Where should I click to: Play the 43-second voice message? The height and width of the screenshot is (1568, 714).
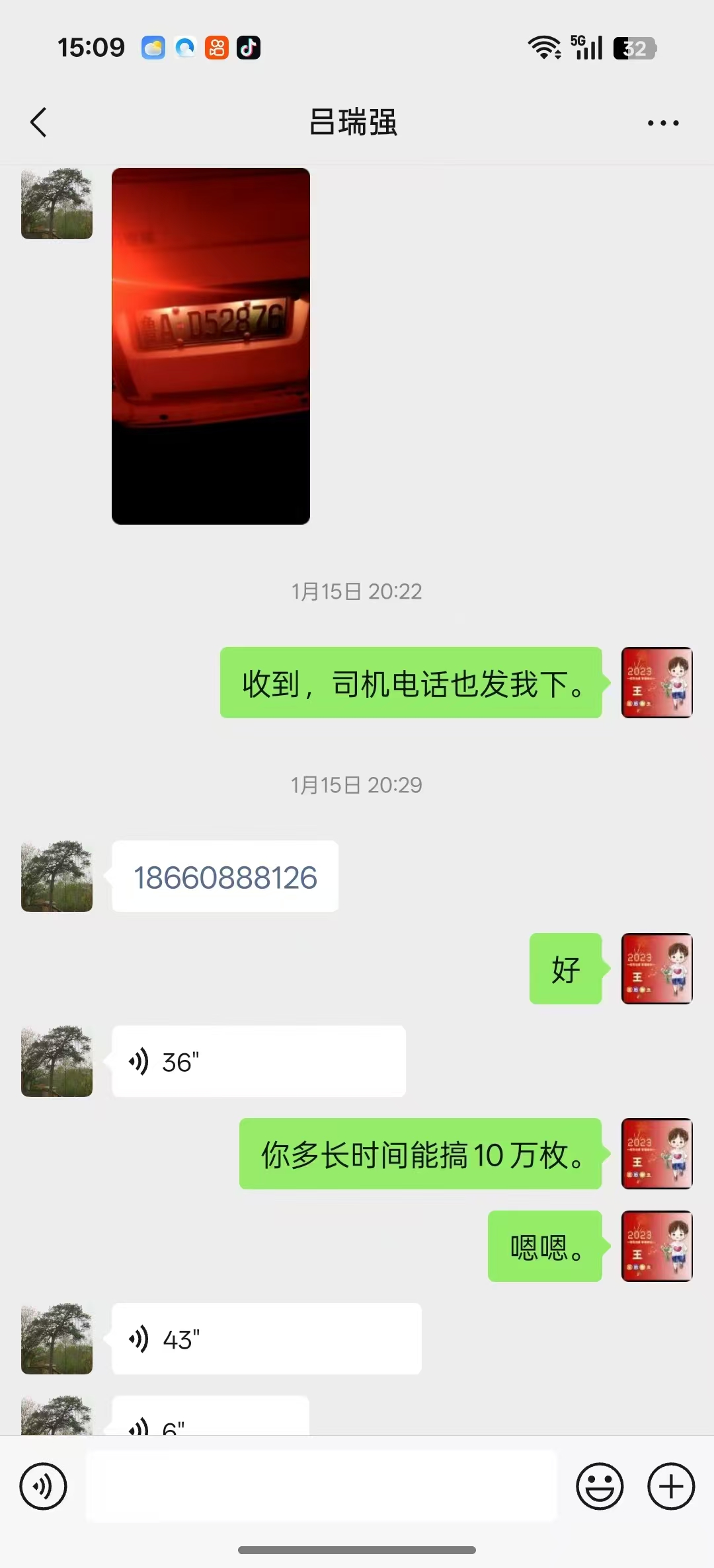coord(266,1339)
